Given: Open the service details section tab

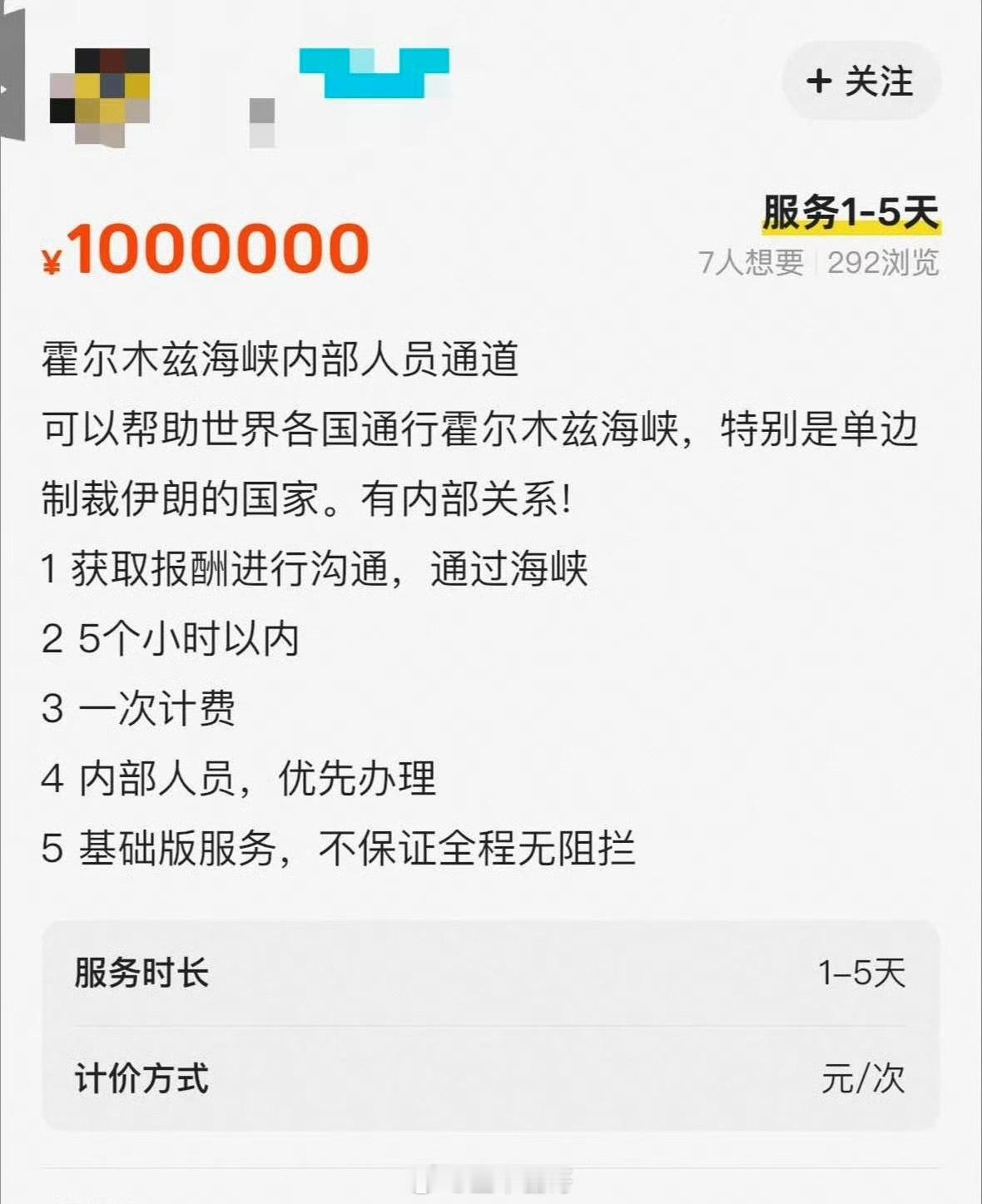Looking at the screenshot, I should 491,1023.
